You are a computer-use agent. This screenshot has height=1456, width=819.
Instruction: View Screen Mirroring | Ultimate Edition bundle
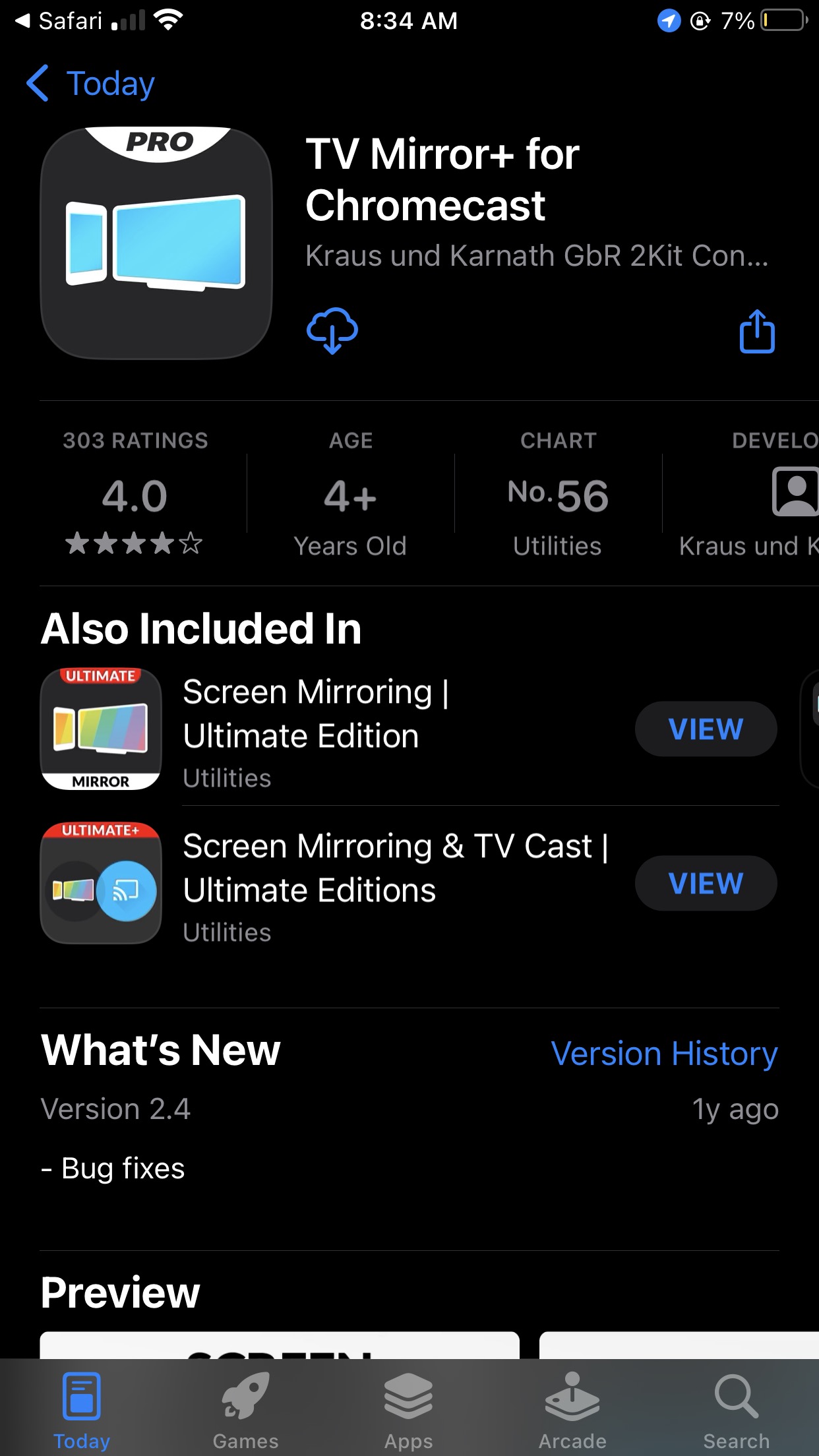pos(706,729)
